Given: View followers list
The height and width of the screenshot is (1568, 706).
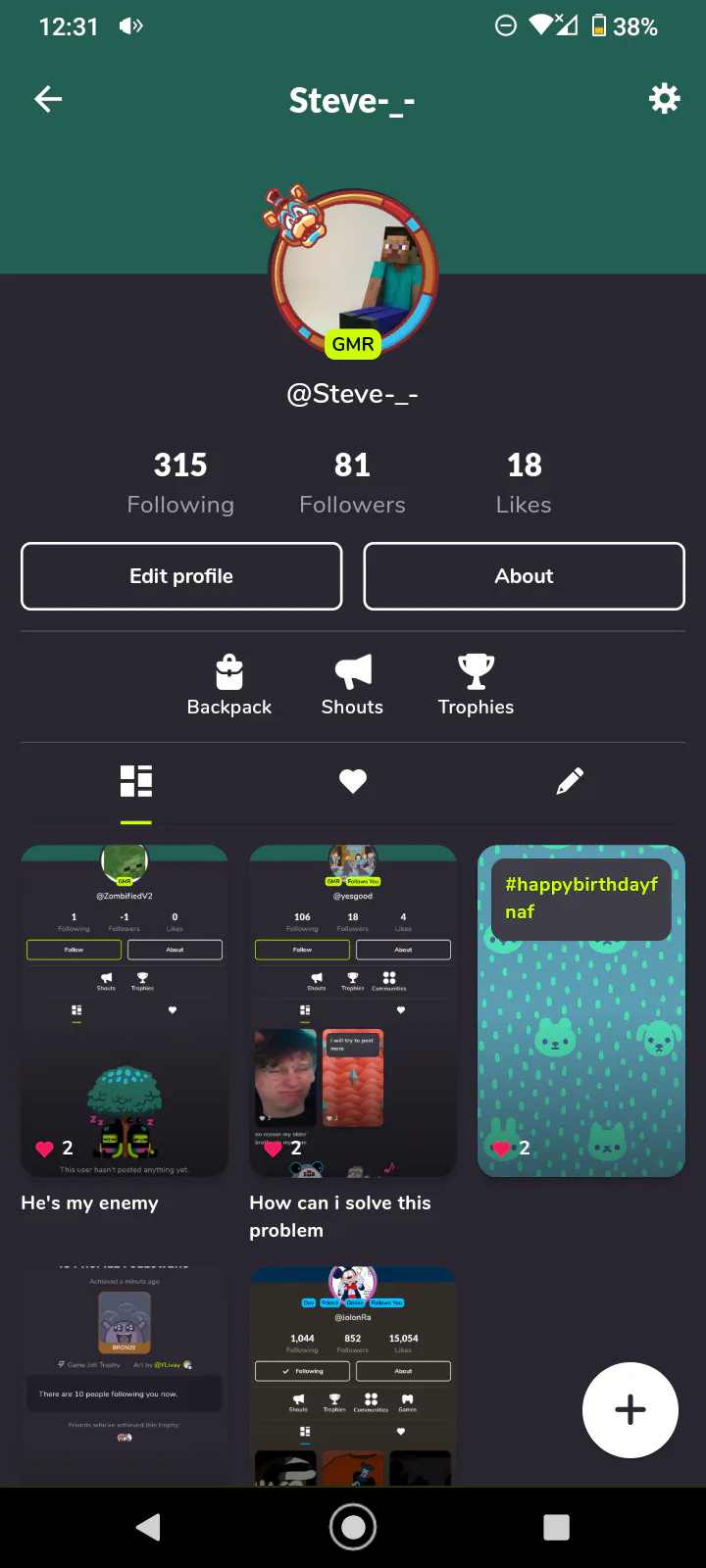Looking at the screenshot, I should coord(352,482).
